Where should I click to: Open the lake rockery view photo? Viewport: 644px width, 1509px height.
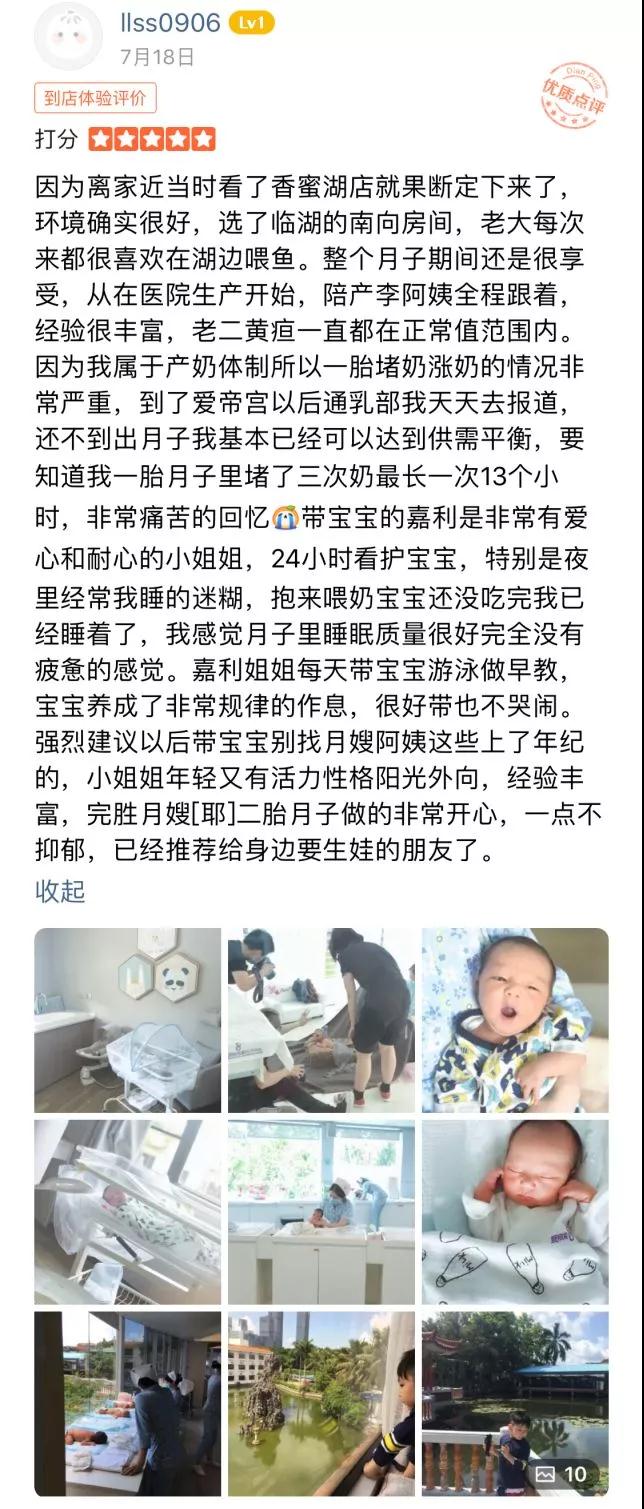tap(321, 1404)
